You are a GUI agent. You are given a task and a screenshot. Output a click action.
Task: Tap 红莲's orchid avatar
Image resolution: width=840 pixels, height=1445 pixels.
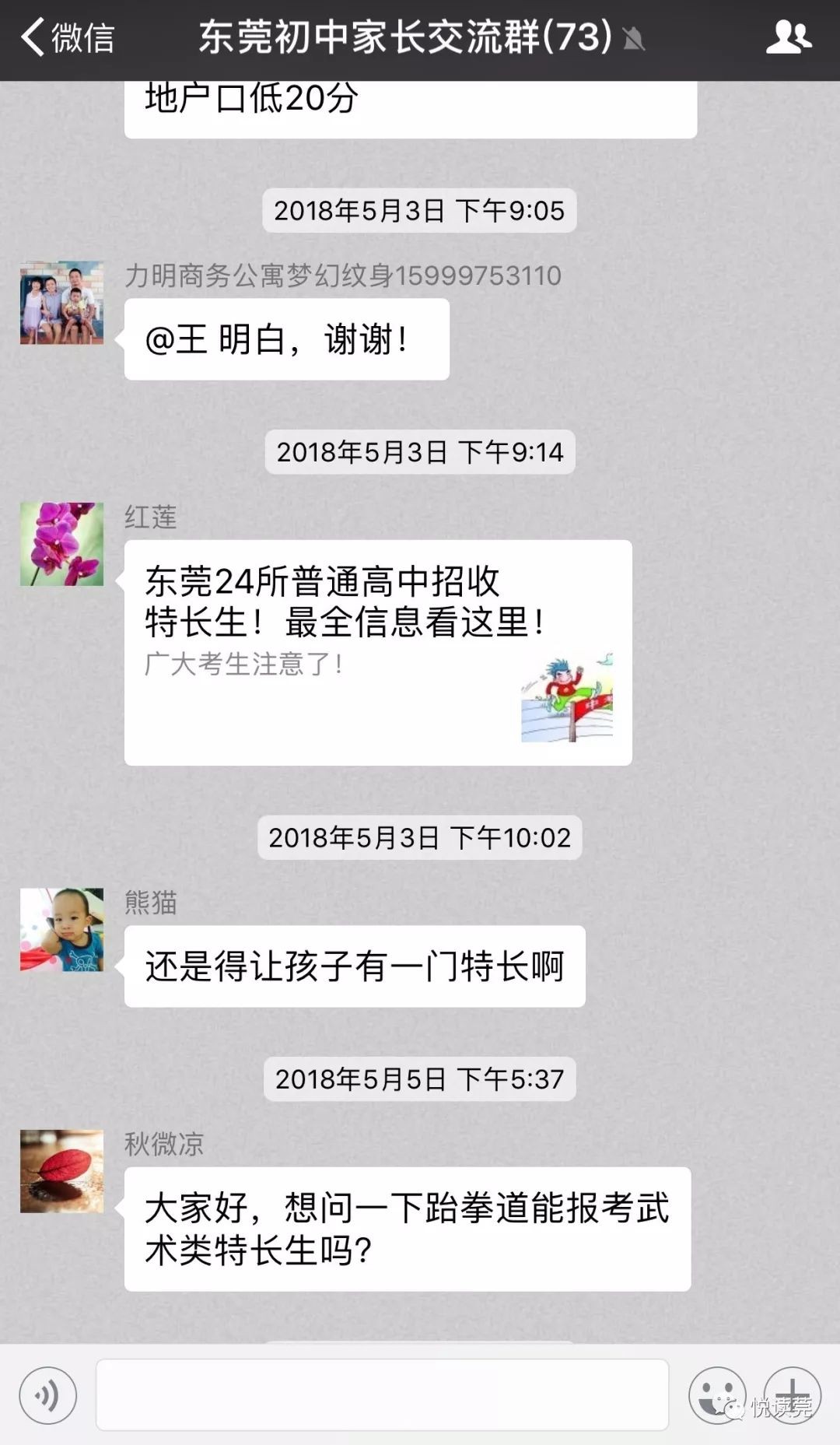pyautogui.click(x=61, y=544)
